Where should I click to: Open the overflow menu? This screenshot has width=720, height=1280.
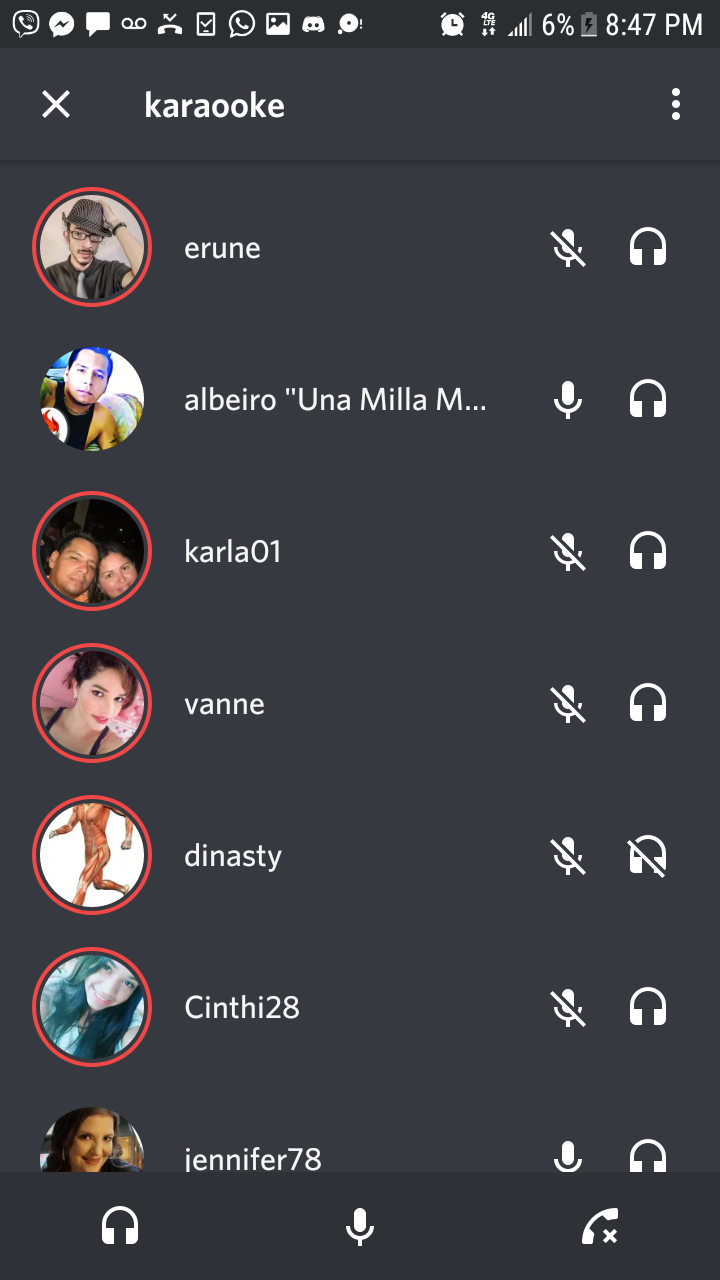click(676, 104)
